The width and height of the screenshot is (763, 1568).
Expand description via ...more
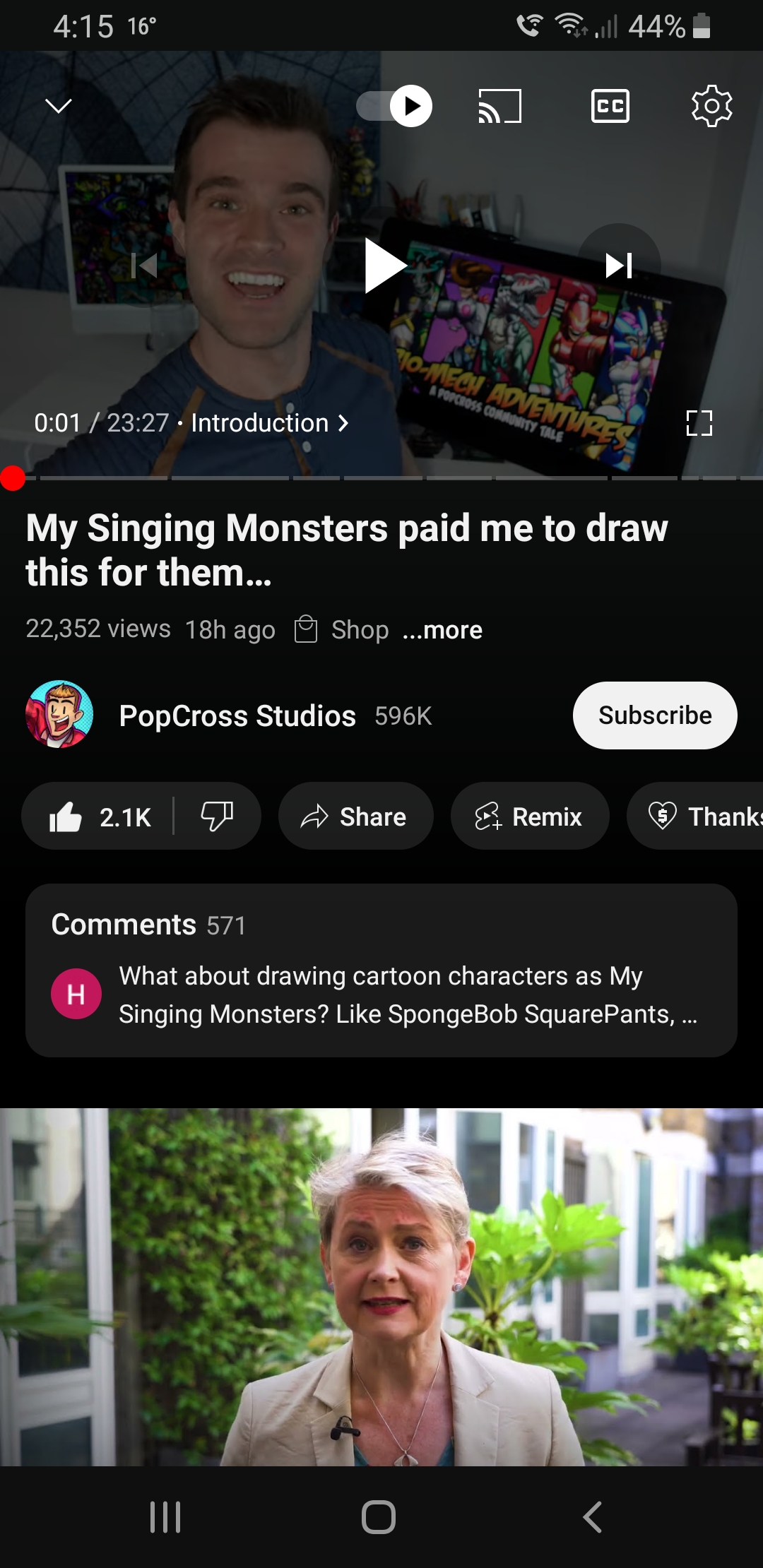443,629
